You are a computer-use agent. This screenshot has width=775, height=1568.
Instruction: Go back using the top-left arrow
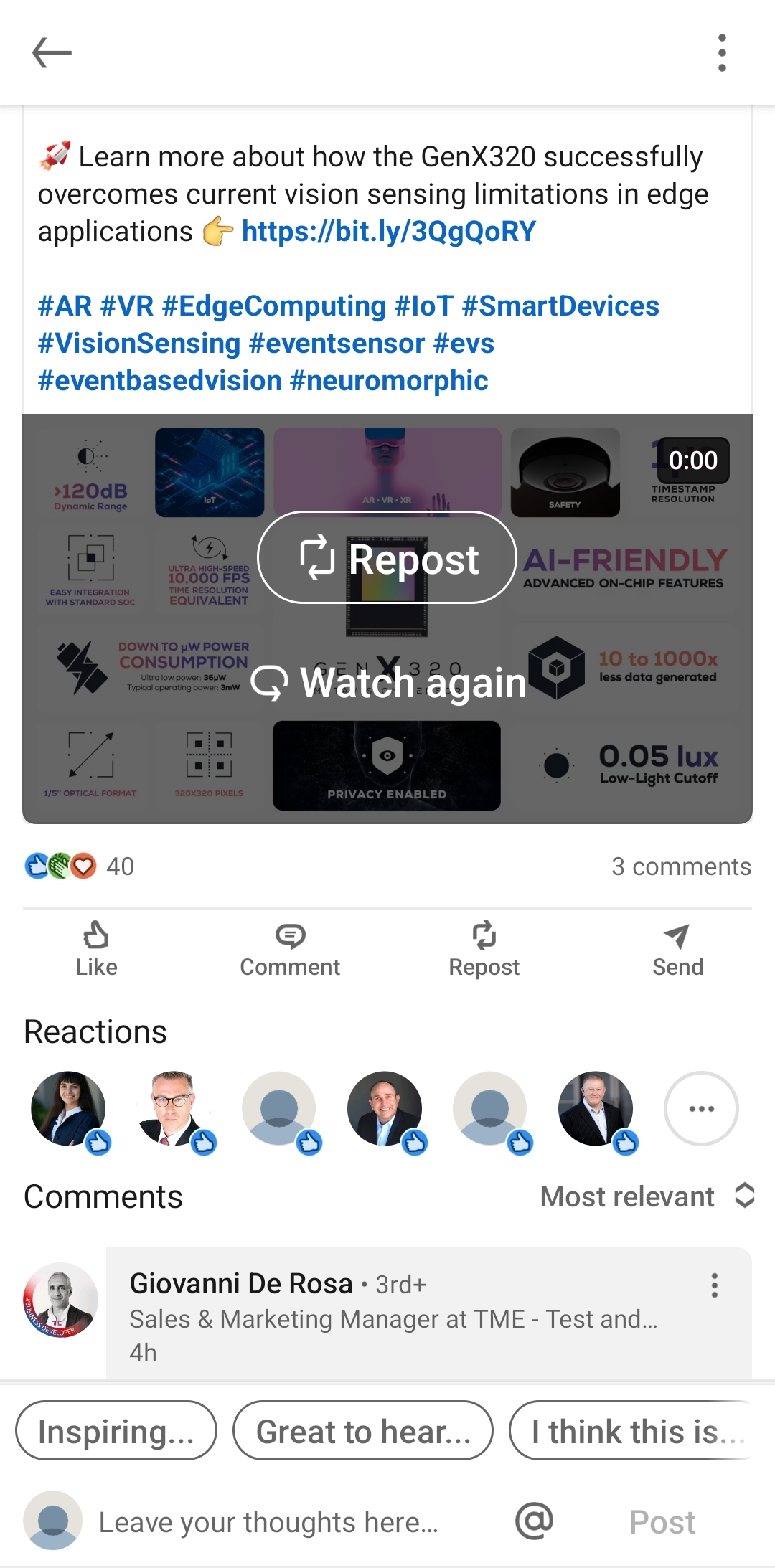[x=52, y=52]
